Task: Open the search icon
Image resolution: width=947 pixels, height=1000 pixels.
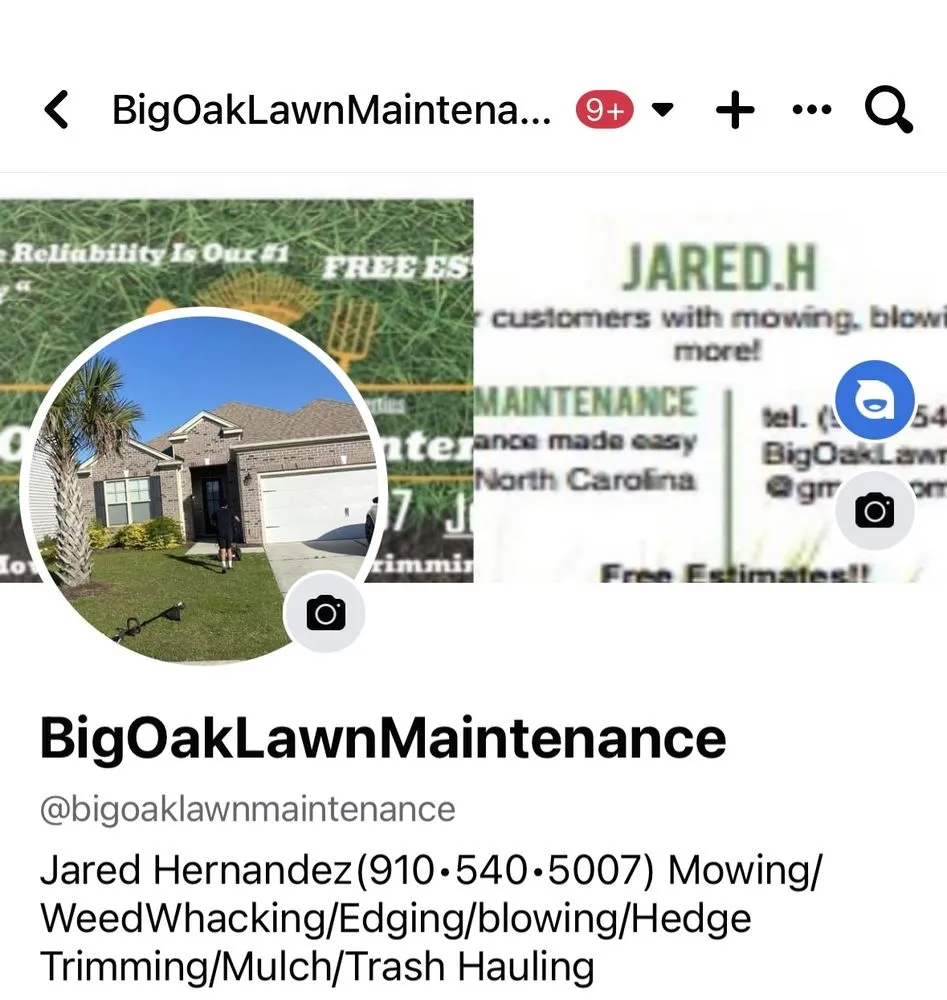Action: [888, 110]
